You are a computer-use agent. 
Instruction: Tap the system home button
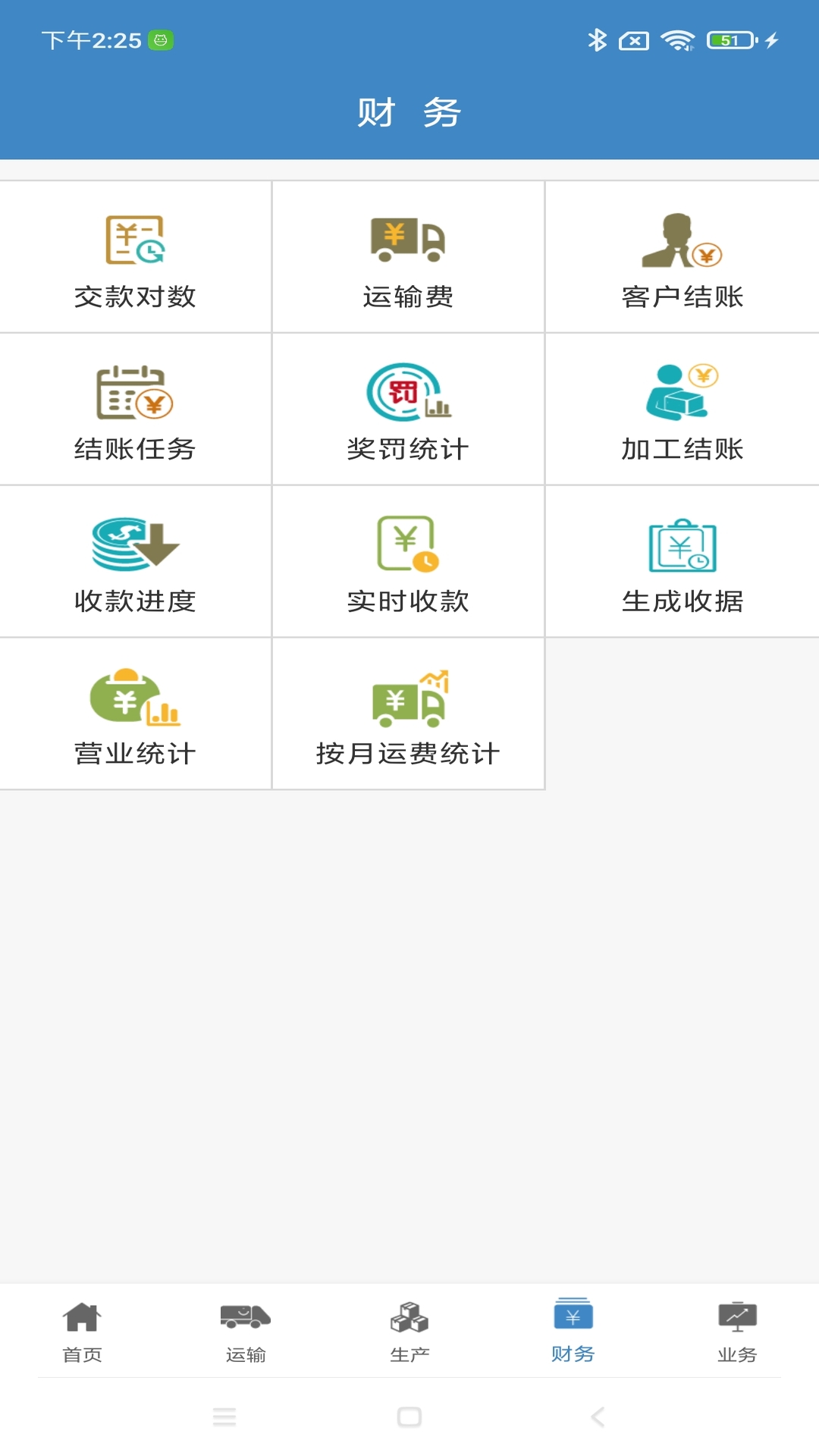(409, 1417)
